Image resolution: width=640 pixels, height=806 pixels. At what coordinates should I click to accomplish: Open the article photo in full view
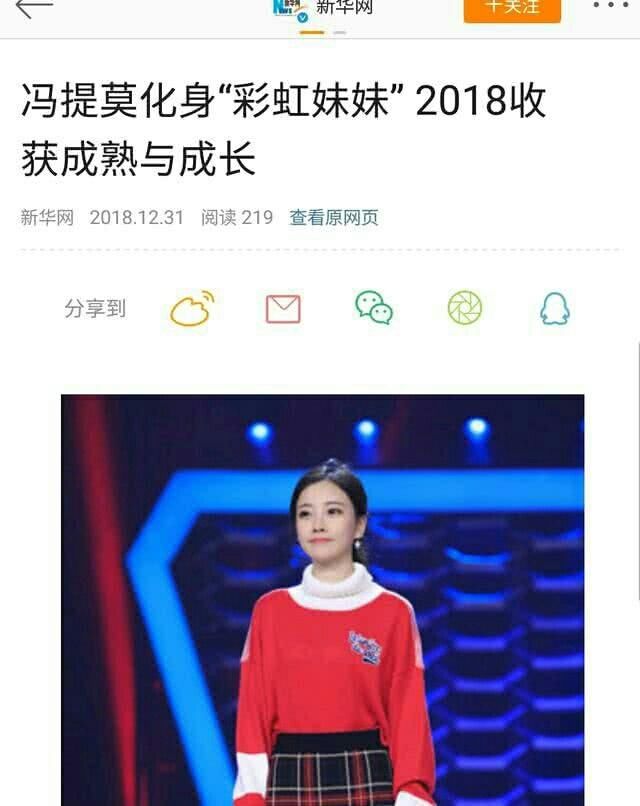pos(322,600)
